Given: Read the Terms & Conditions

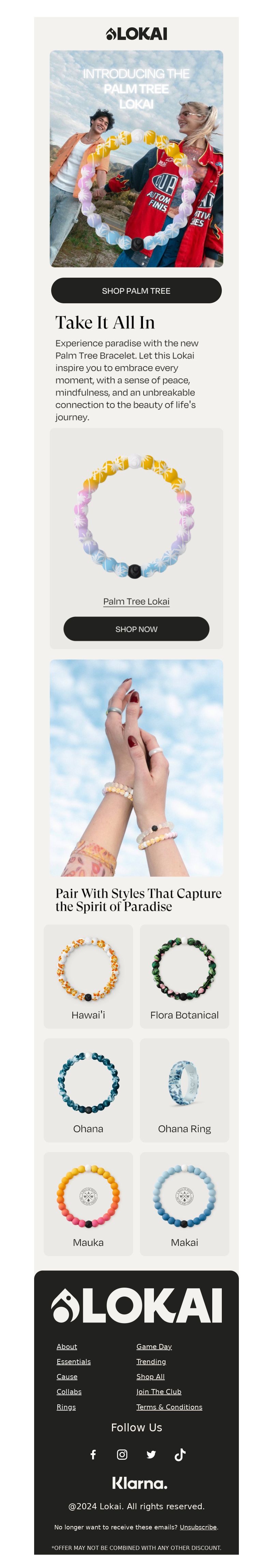Looking at the screenshot, I should pos(169,1407).
